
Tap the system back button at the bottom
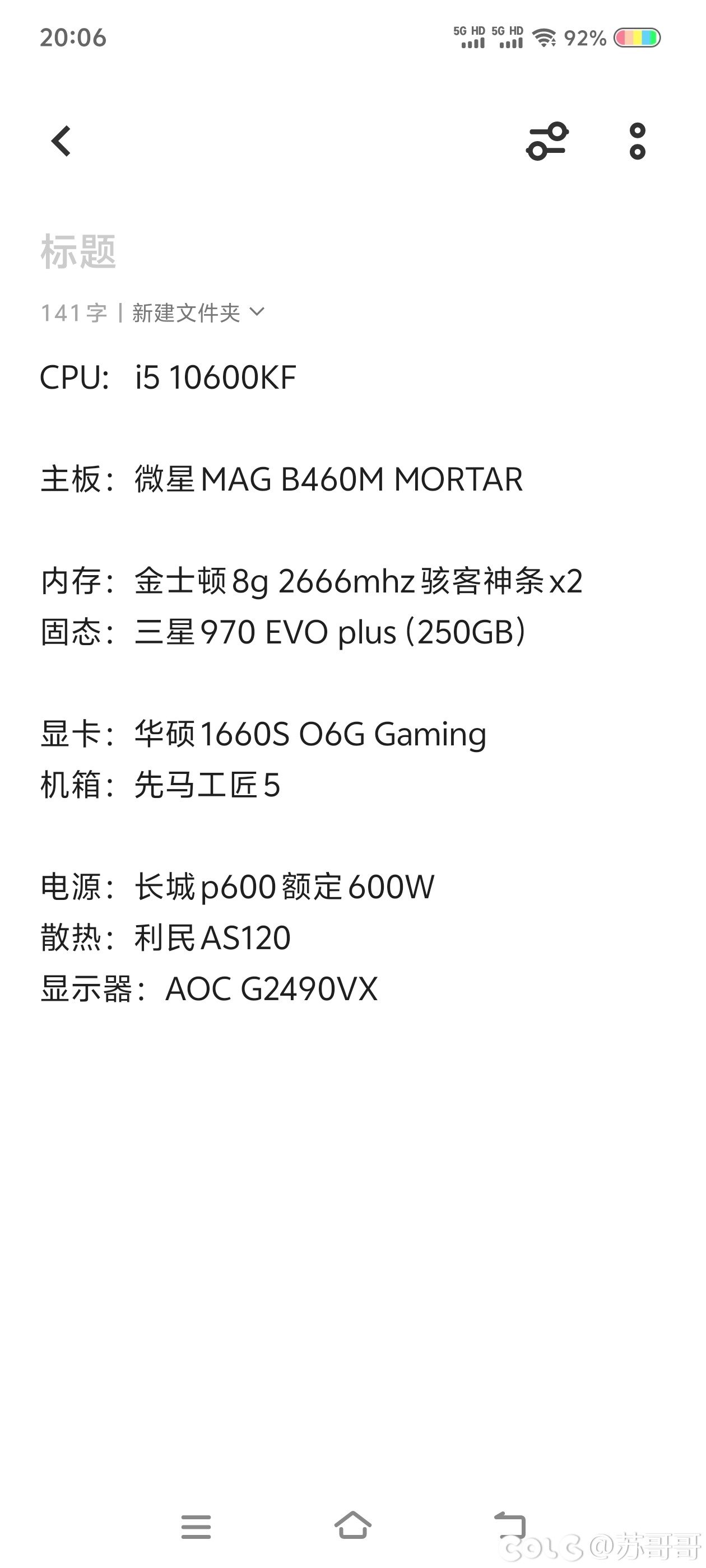tap(509, 1525)
